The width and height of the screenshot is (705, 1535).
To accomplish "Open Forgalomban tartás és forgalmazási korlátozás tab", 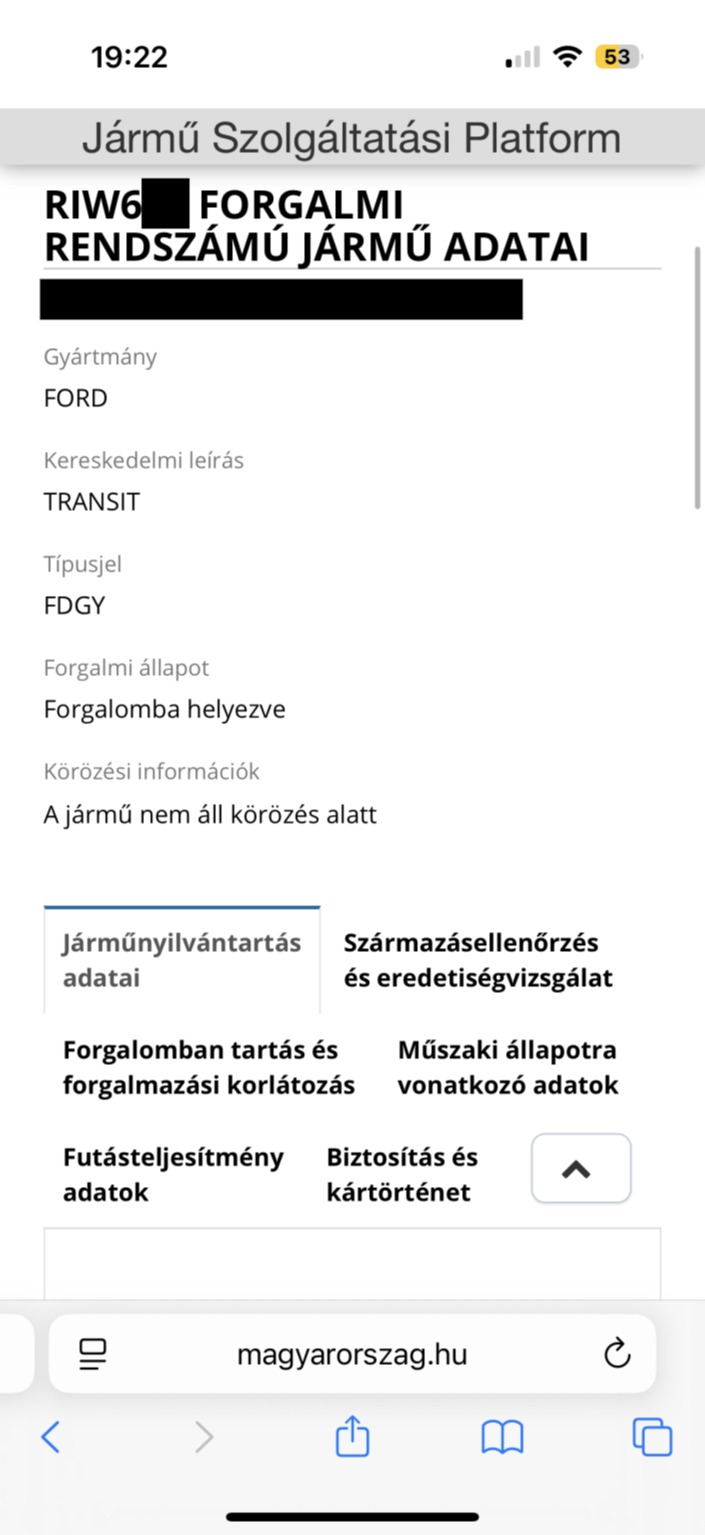I will coord(209,1067).
